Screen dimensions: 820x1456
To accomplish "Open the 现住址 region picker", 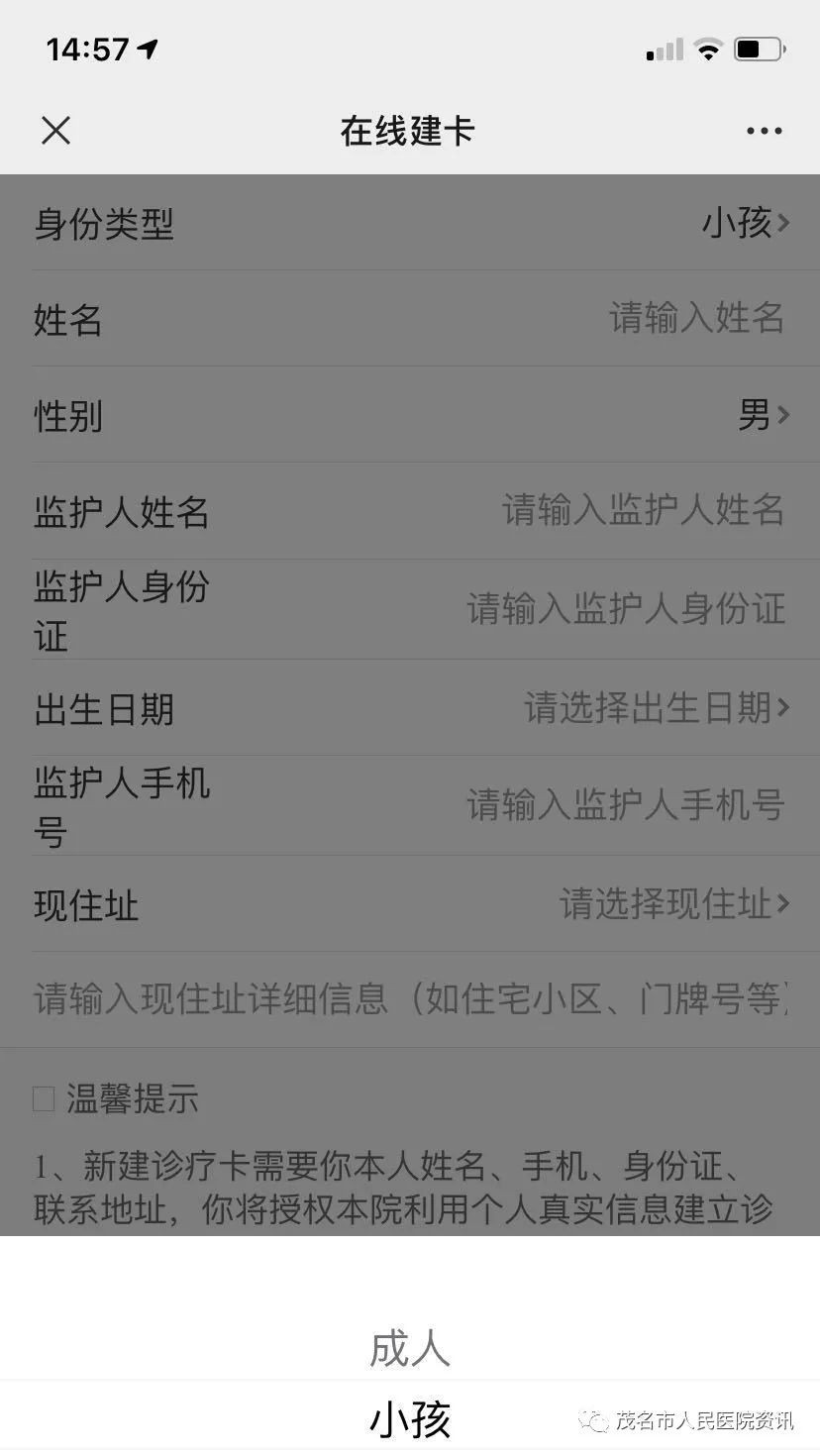I will tap(673, 902).
